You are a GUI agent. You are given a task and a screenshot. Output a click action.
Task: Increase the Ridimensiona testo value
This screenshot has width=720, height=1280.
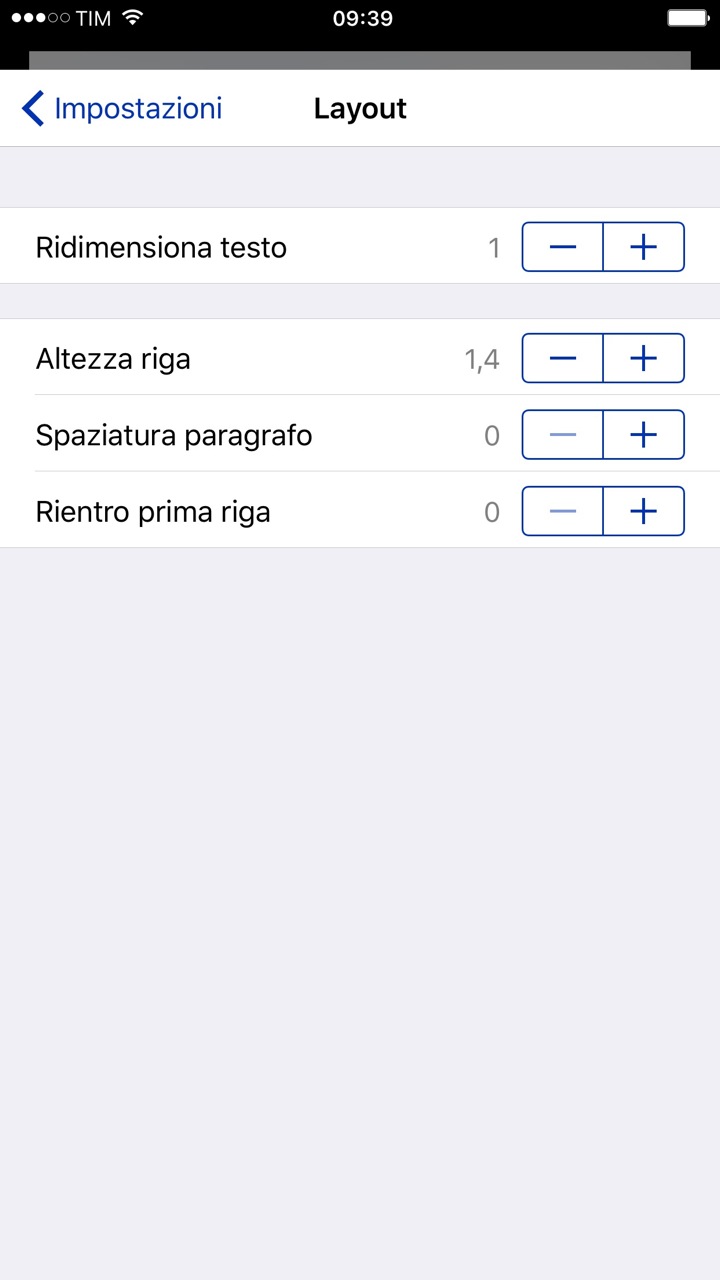644,247
